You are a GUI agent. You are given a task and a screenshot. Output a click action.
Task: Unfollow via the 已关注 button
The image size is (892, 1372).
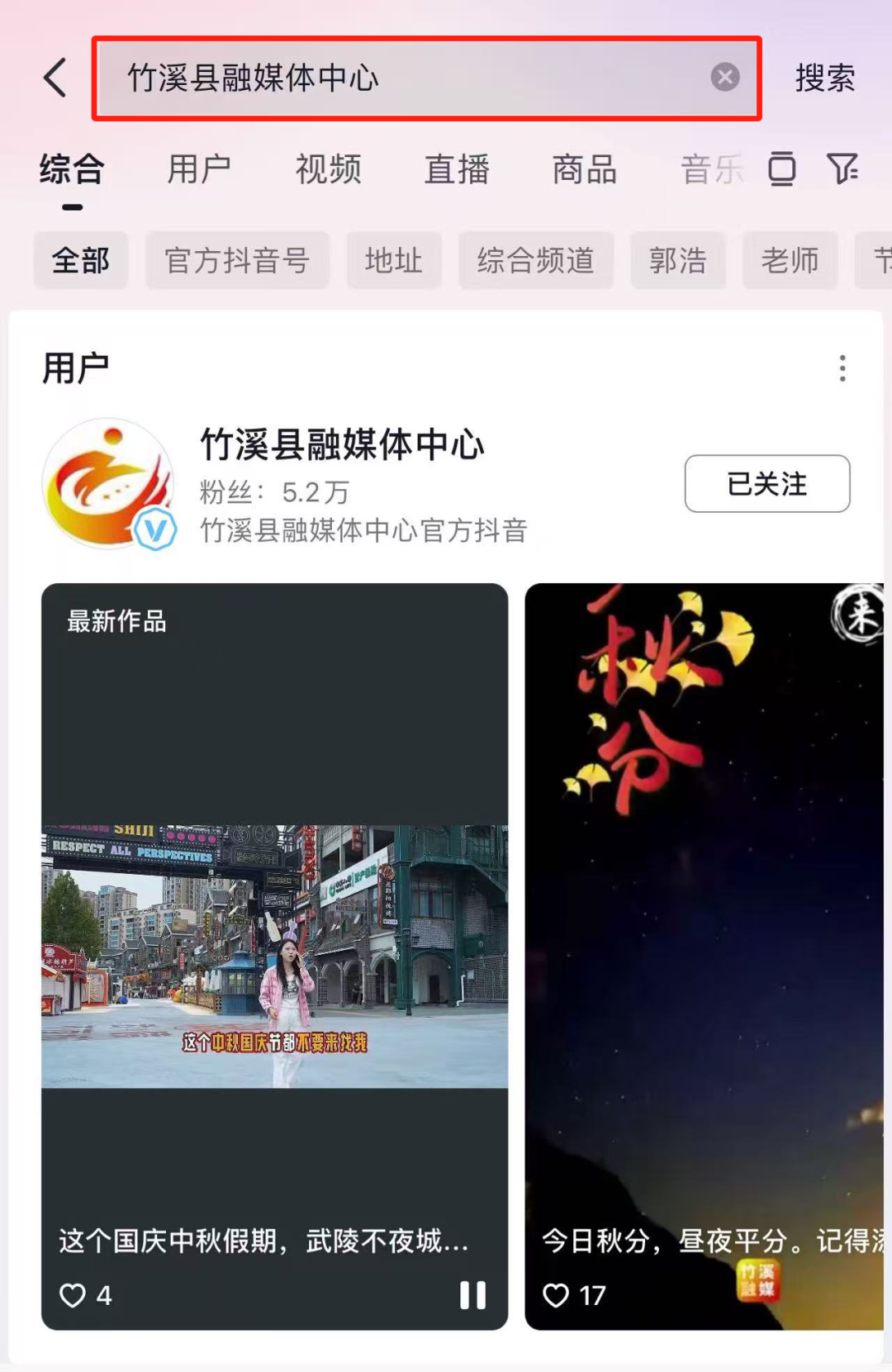(766, 484)
